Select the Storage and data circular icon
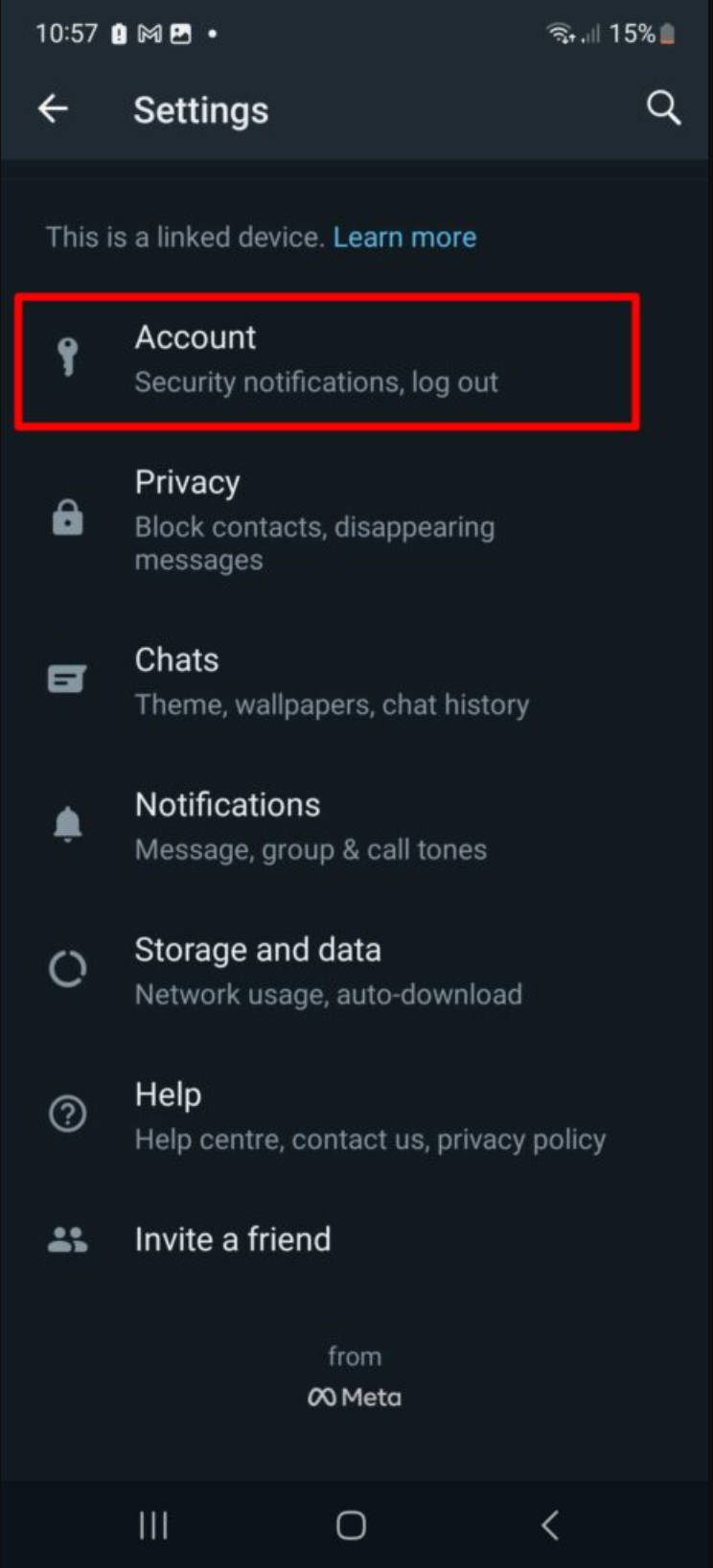Image resolution: width=713 pixels, height=1568 pixels. pos(68,969)
